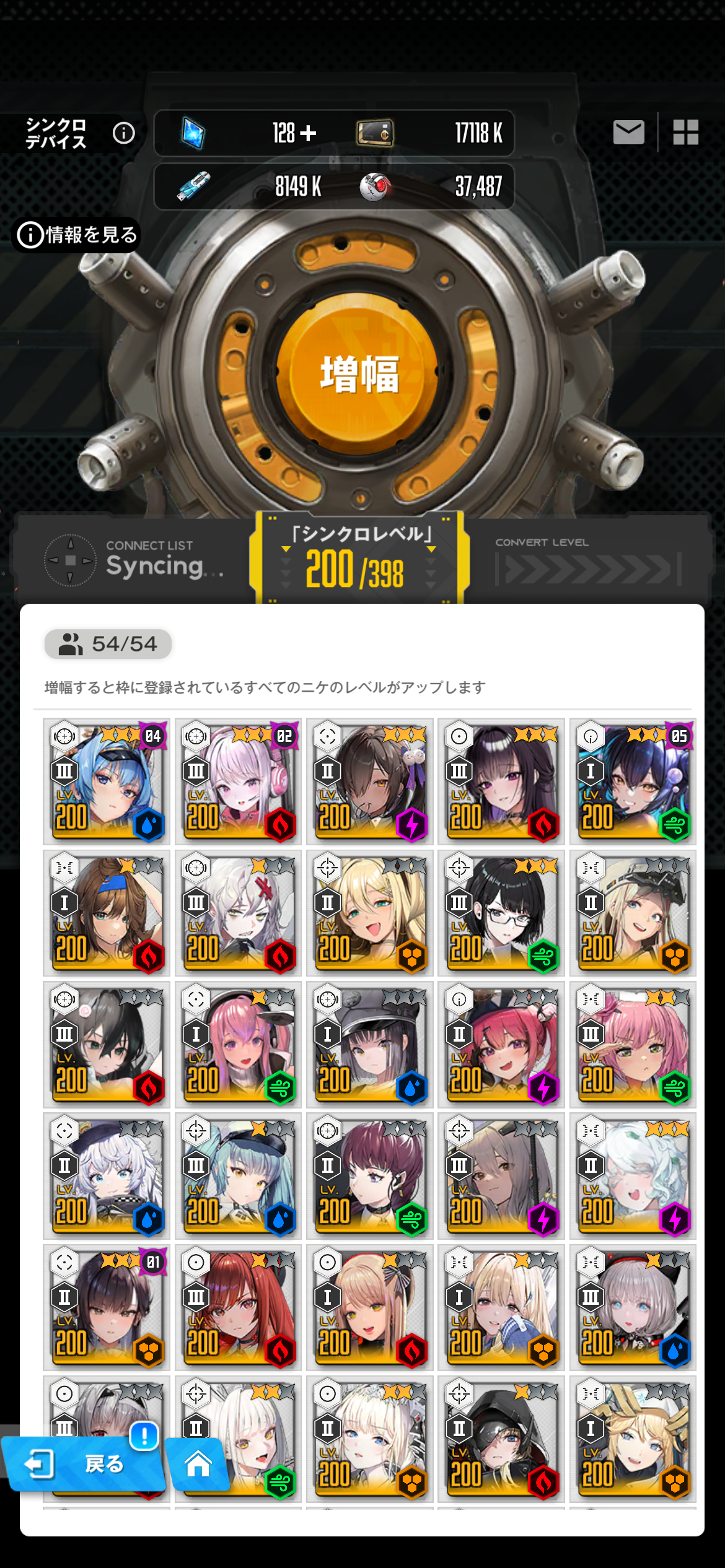The height and width of the screenshot is (1568, 725).
Task: Open the blue-haired Nikke card marked 04
Action: click(107, 782)
